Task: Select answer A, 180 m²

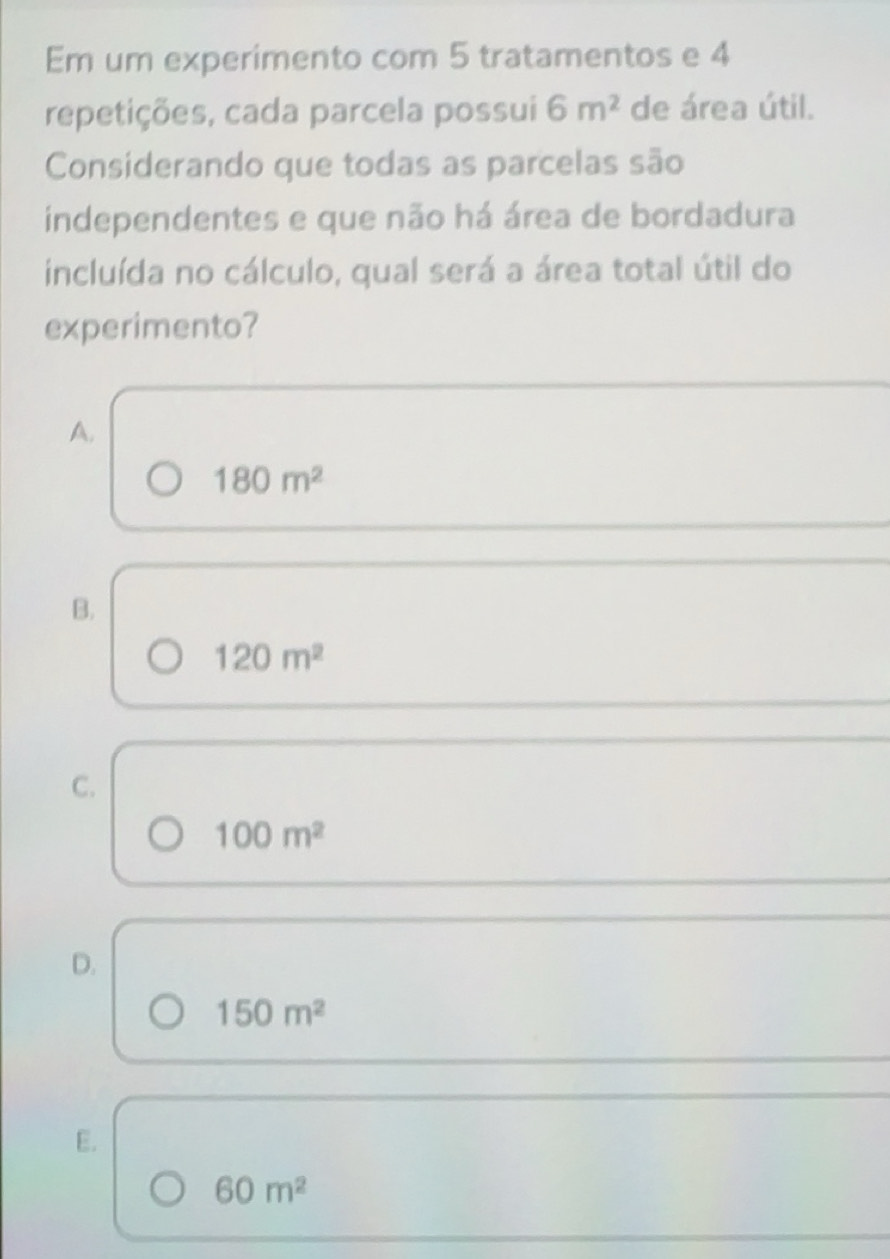Action: [x=168, y=481]
